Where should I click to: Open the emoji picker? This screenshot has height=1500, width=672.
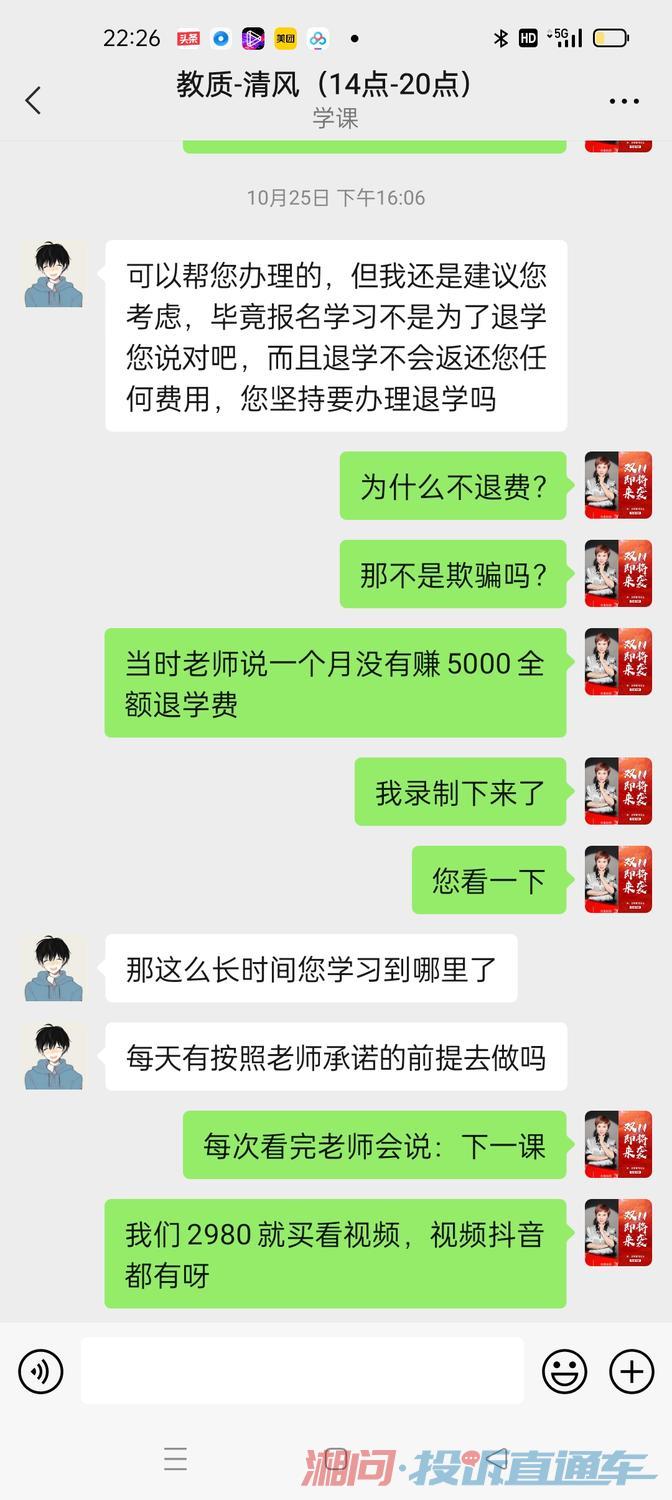[565, 1370]
